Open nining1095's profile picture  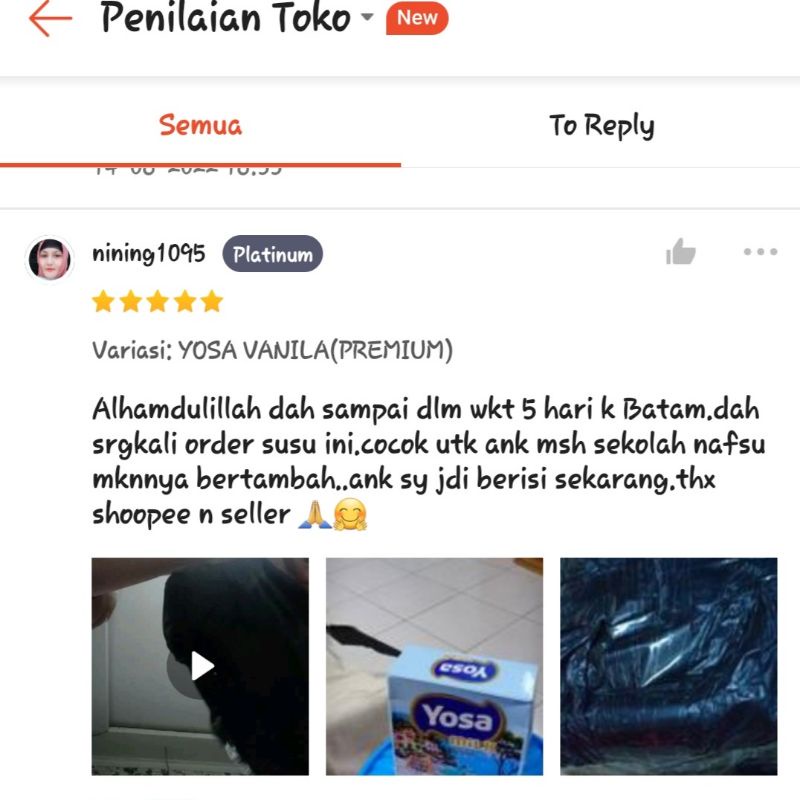tap(50, 259)
